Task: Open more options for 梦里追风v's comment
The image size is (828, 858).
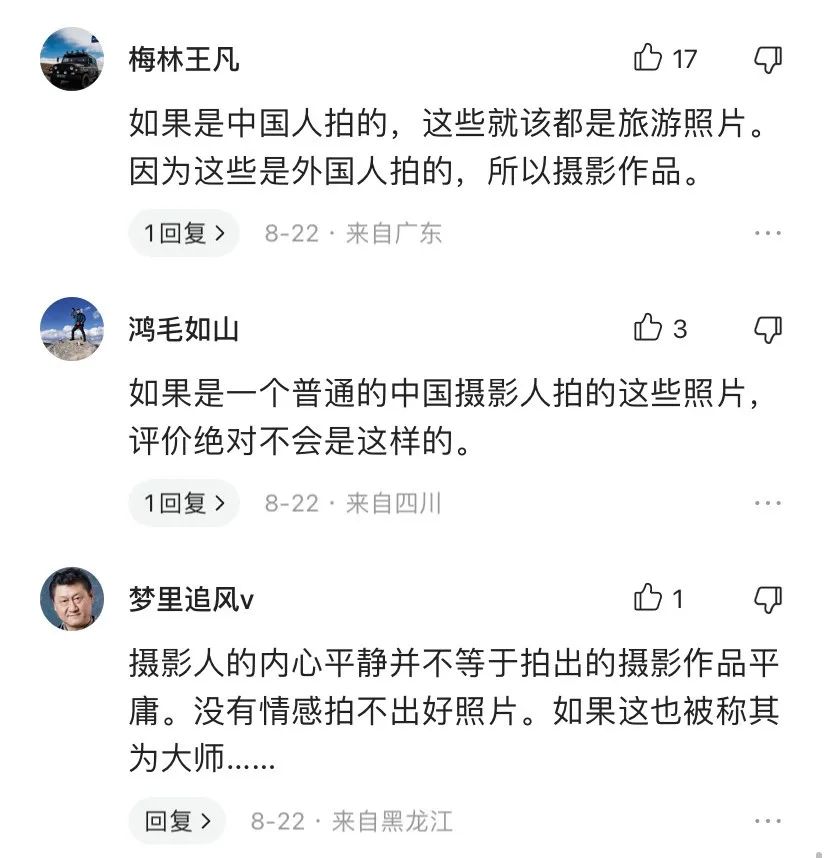Action: tap(768, 818)
